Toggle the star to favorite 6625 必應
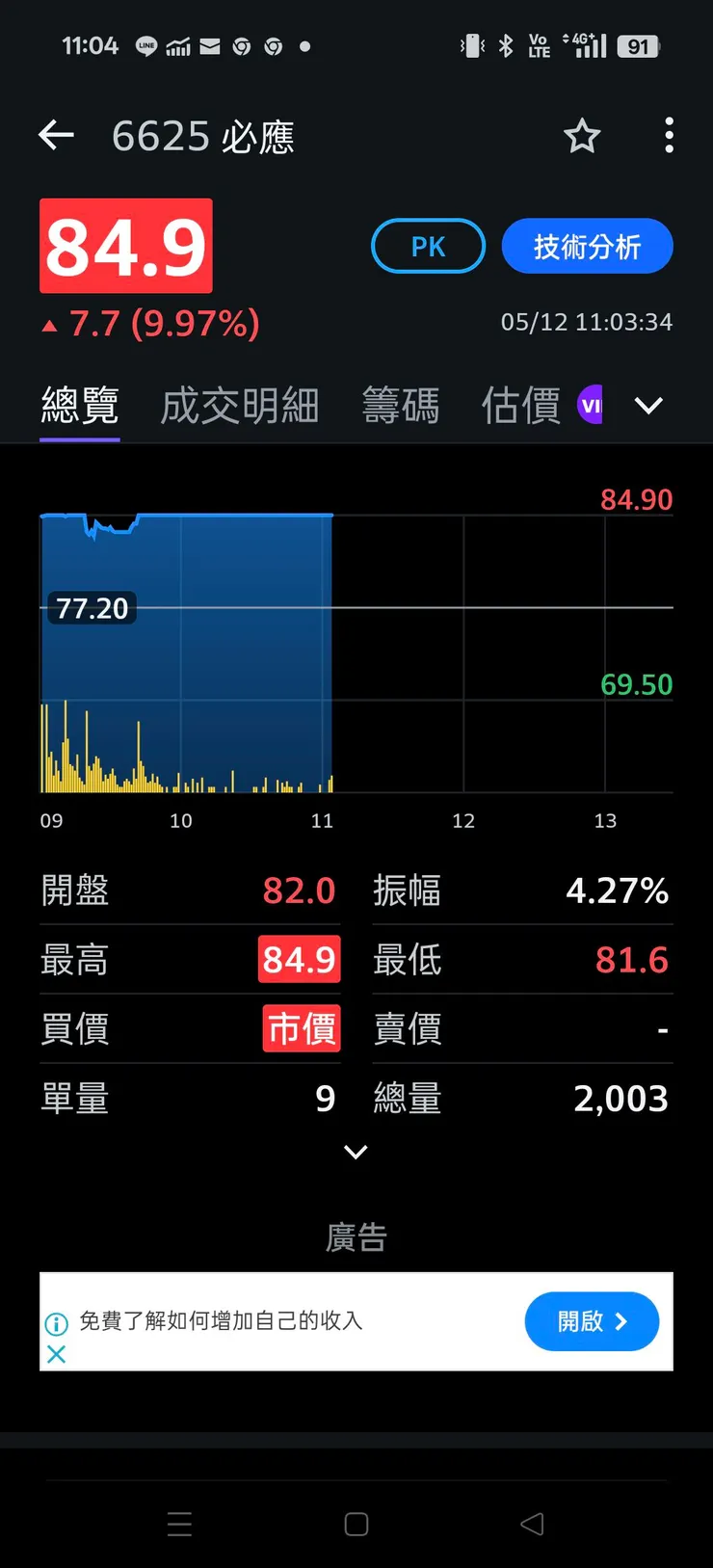 coord(582,137)
